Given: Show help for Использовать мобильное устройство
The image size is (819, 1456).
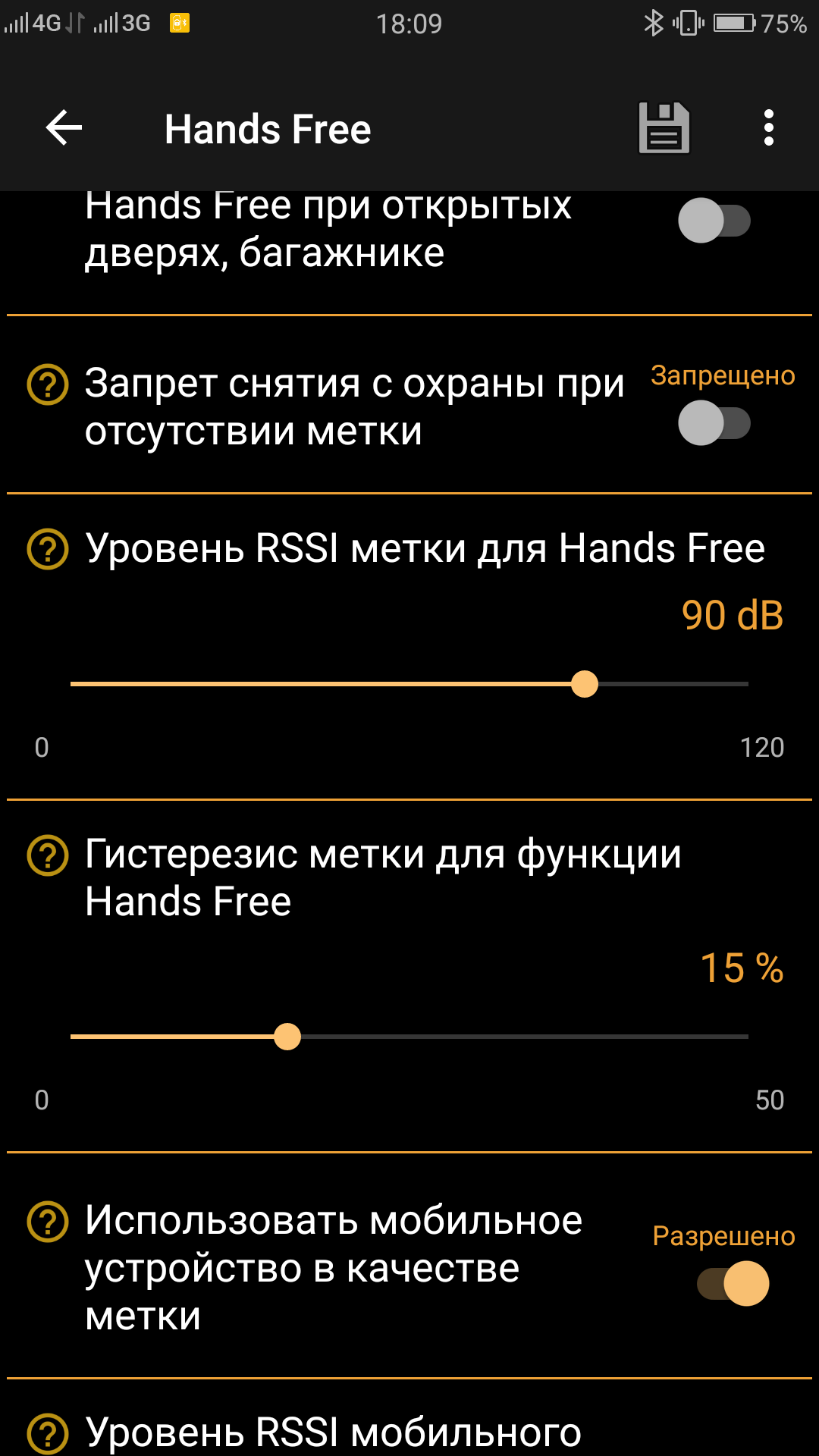Looking at the screenshot, I should click(x=48, y=1222).
